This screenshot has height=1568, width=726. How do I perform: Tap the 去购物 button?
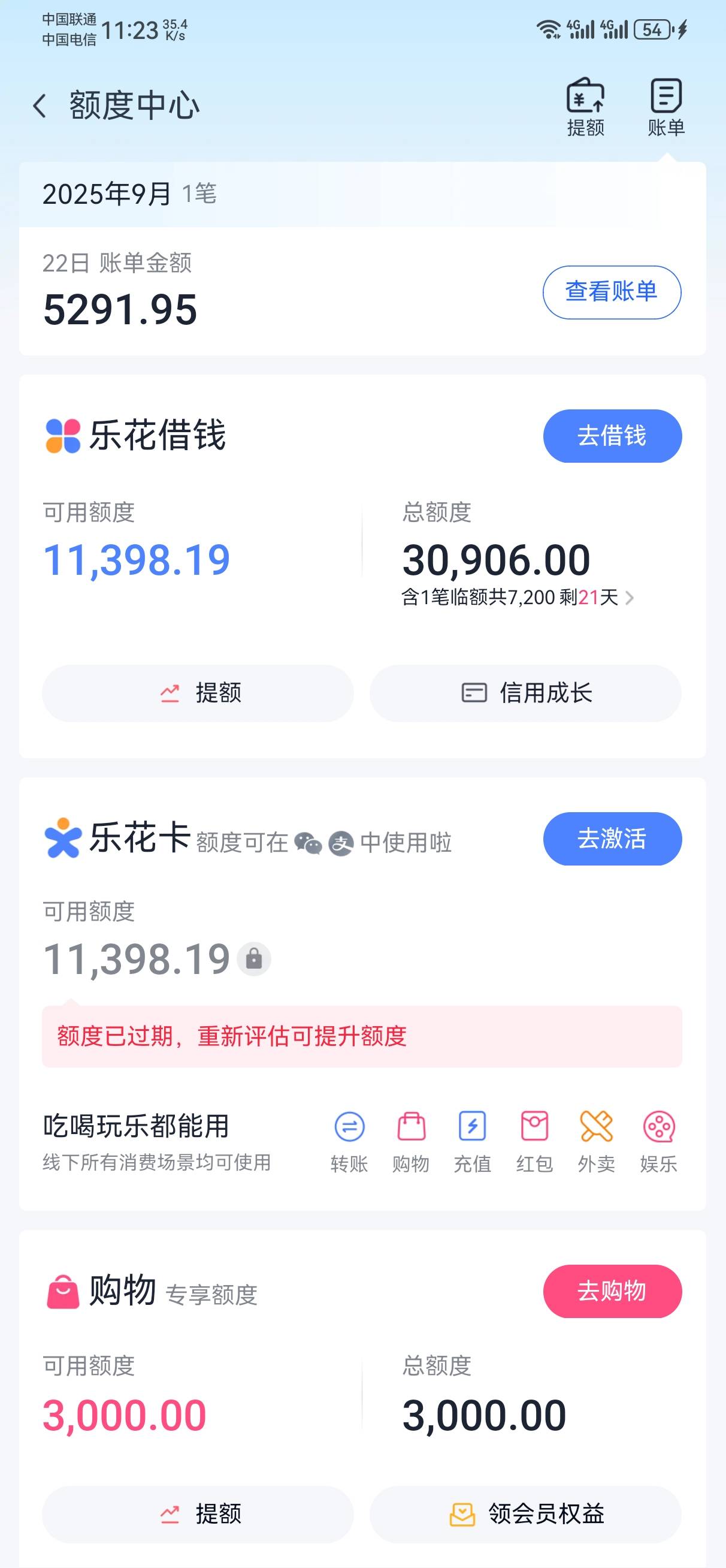[x=612, y=1291]
